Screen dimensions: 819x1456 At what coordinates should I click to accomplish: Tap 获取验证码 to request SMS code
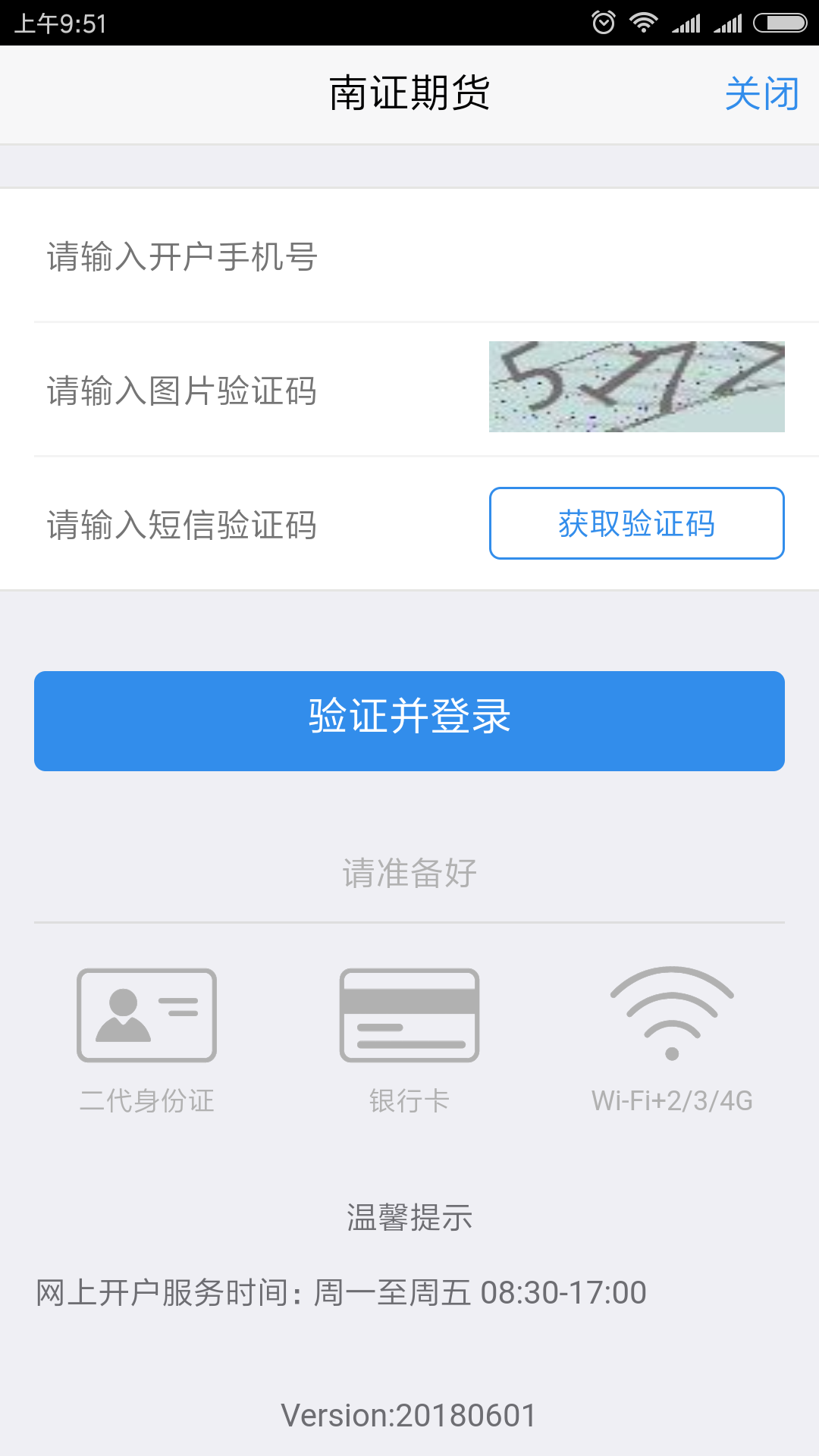coord(636,523)
